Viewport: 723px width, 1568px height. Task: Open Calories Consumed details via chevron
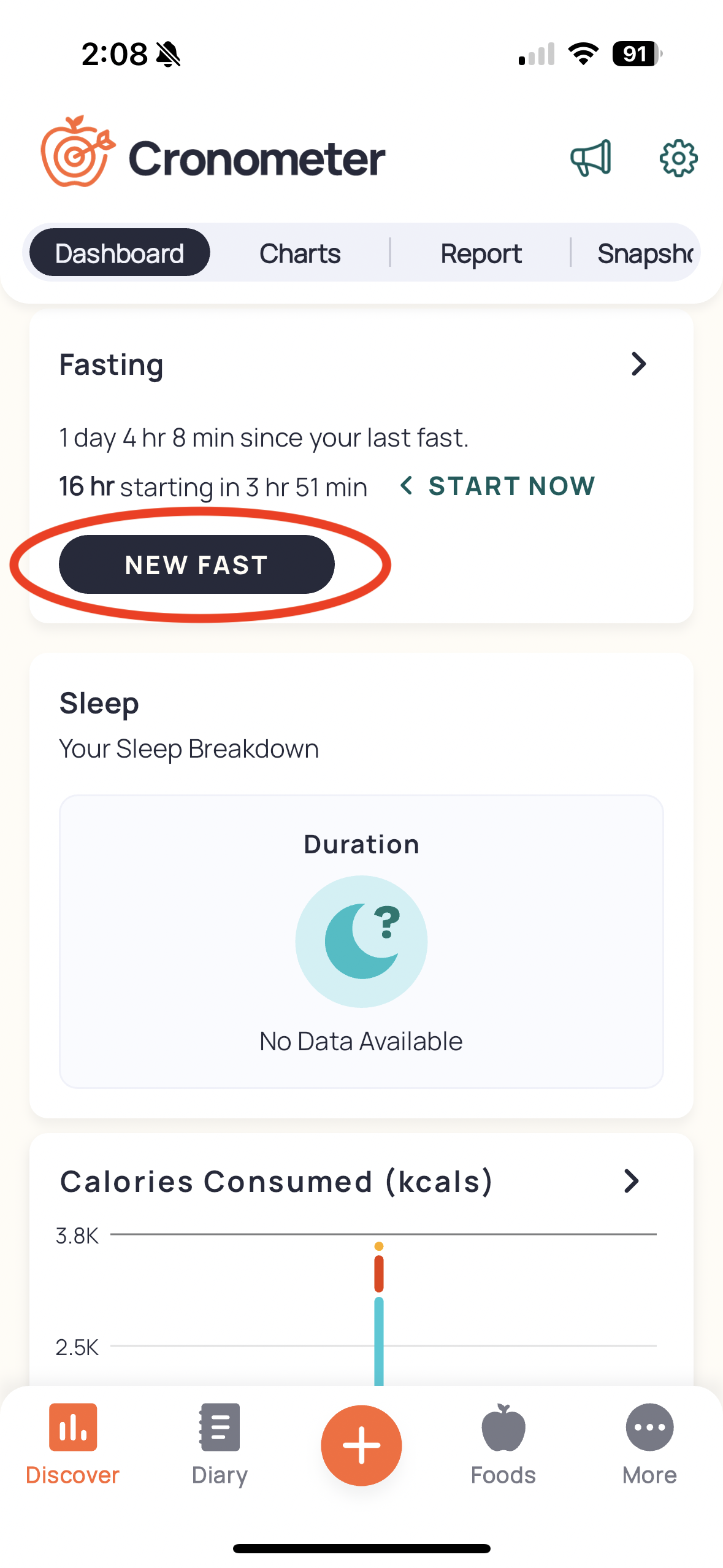tap(632, 1182)
